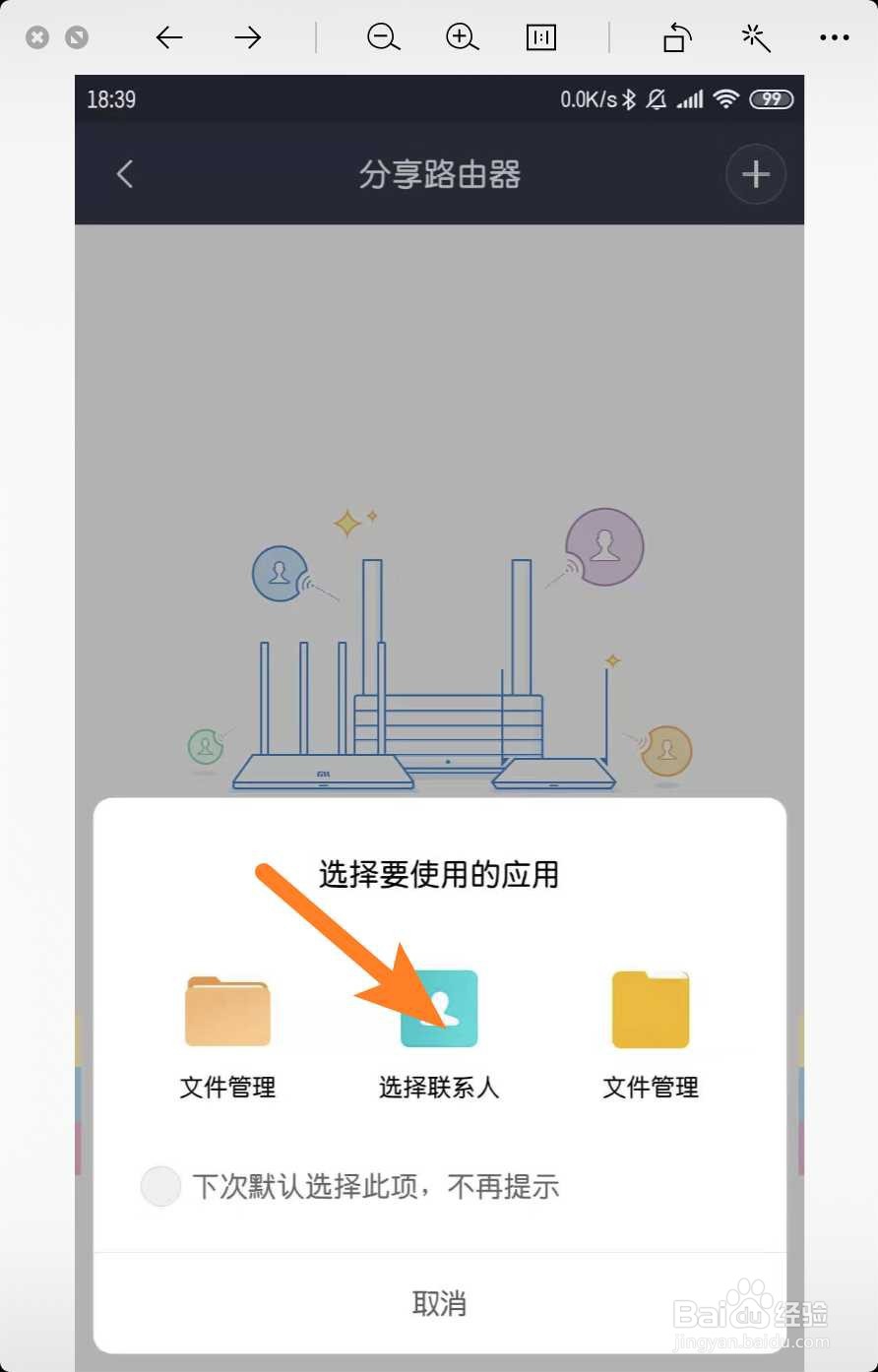This screenshot has width=878, height=1372.
Task: Tap the 取消 cancel button
Action: [439, 1304]
